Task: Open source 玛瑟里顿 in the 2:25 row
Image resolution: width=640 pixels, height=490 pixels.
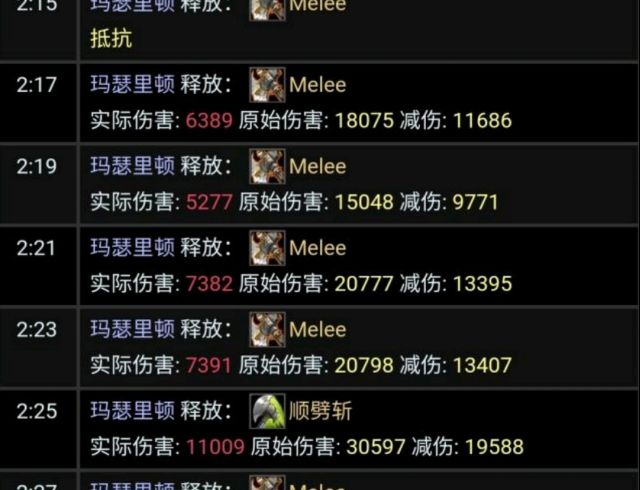Action: pos(132,411)
